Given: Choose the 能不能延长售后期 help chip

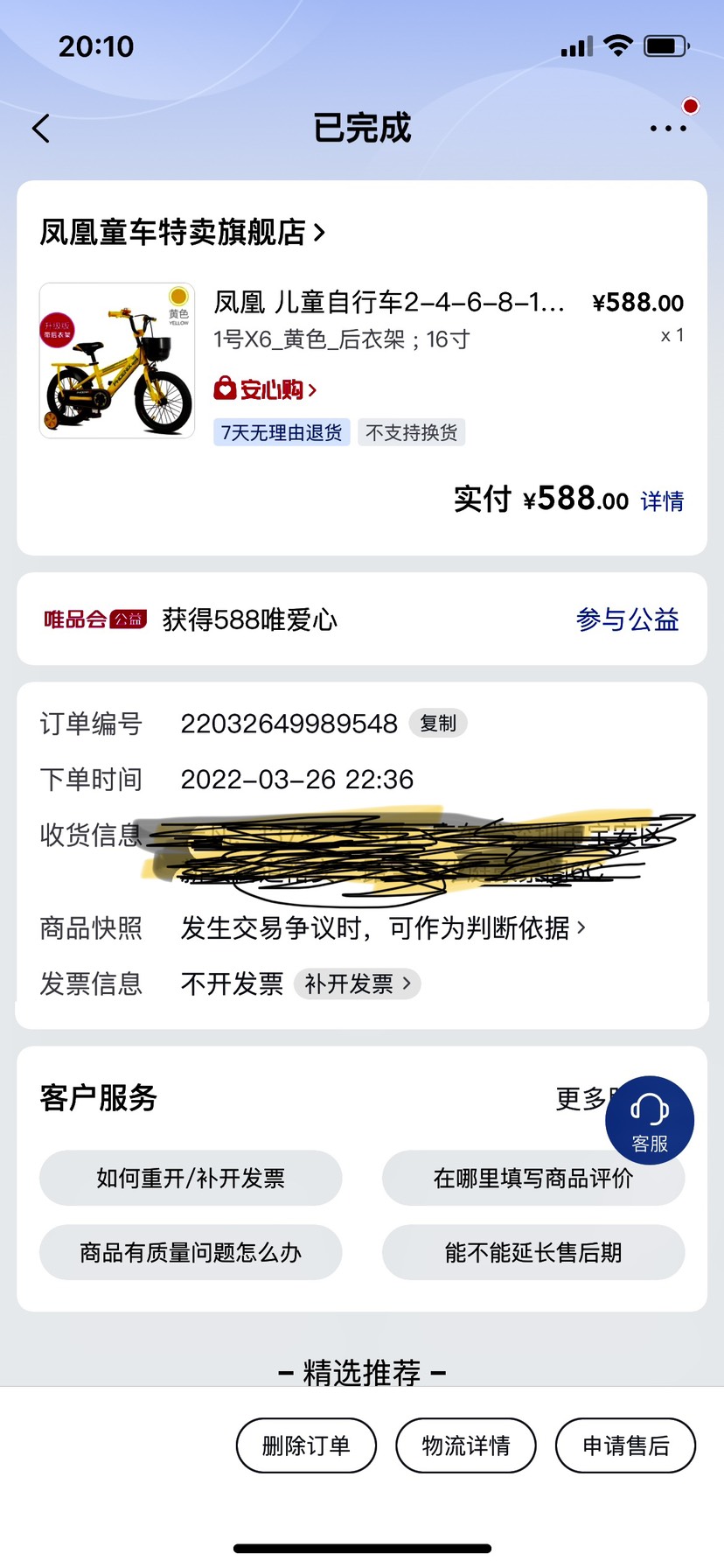Looking at the screenshot, I should coord(533,1252).
